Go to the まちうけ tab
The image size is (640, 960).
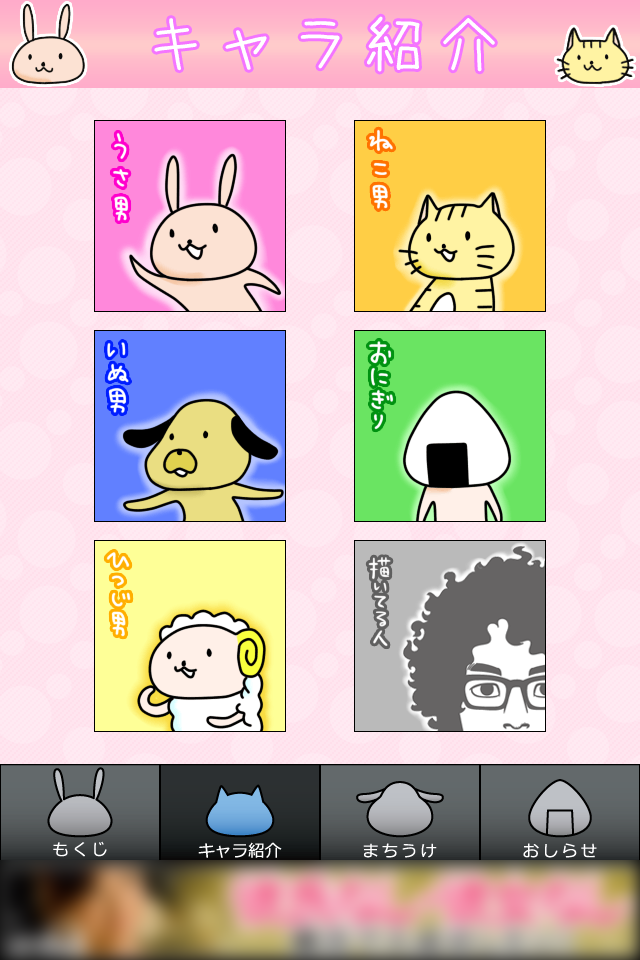click(400, 812)
